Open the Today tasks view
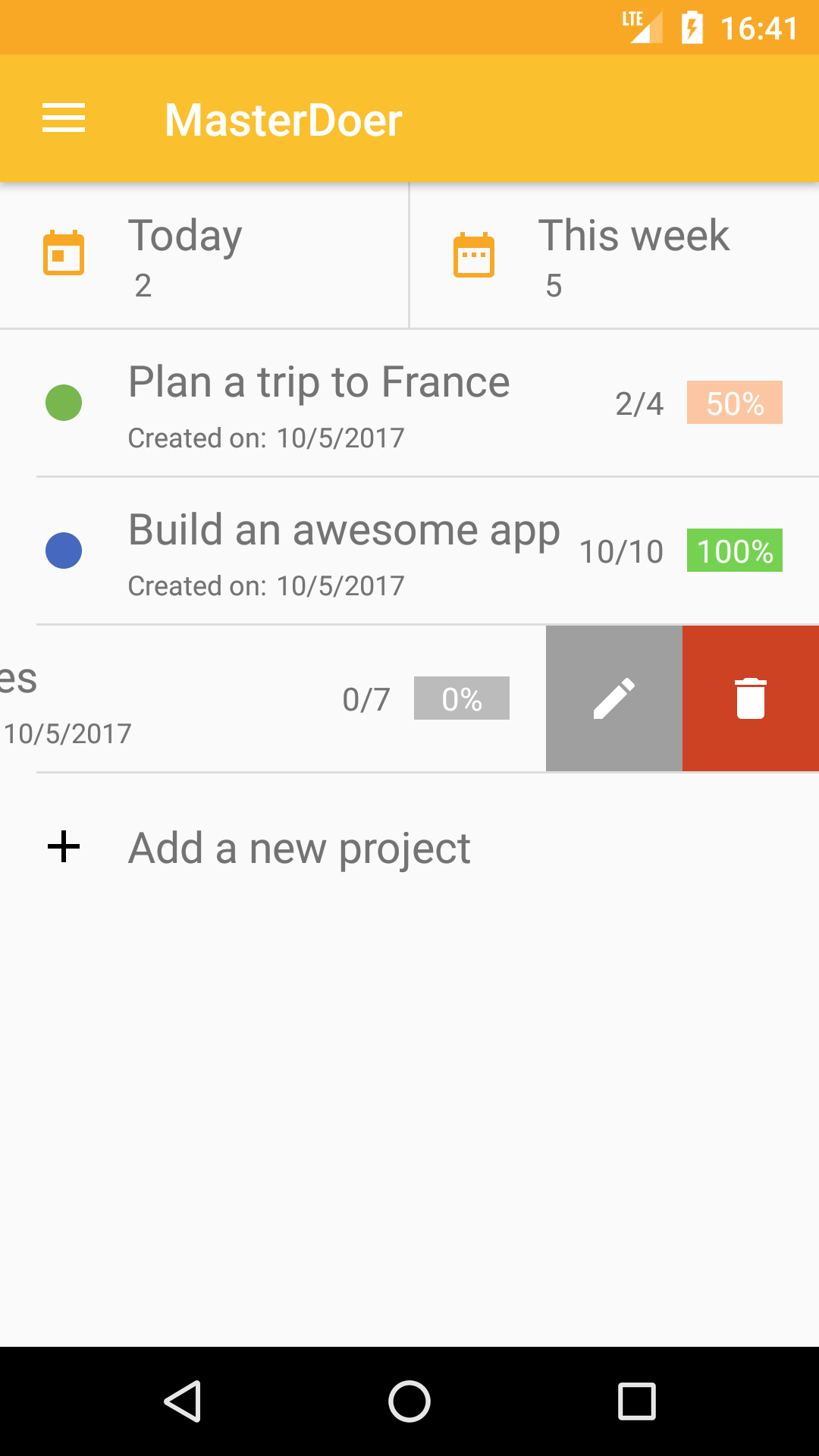819x1456 pixels. point(204,256)
